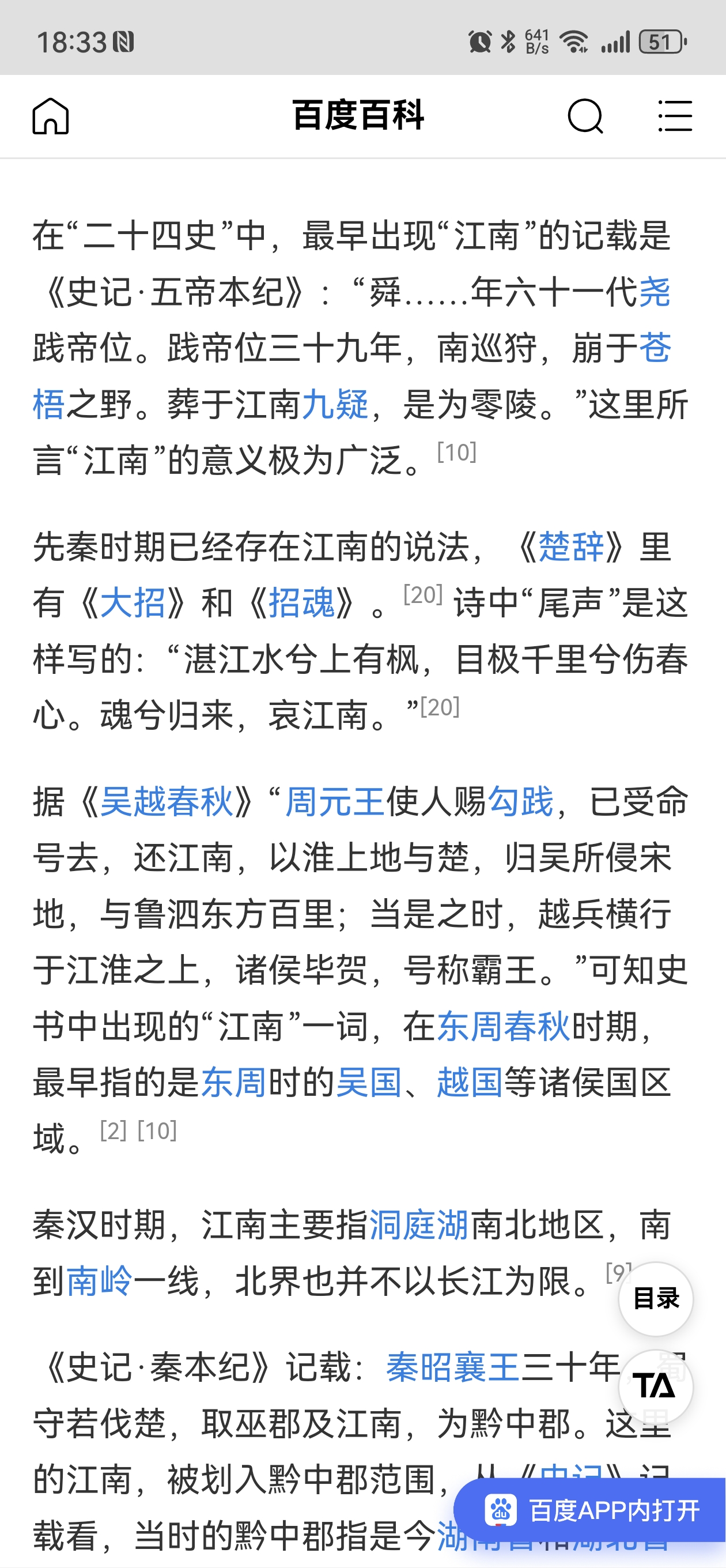The width and height of the screenshot is (726, 1568).
Task: Open the 目录 table of contents
Action: click(x=655, y=1299)
